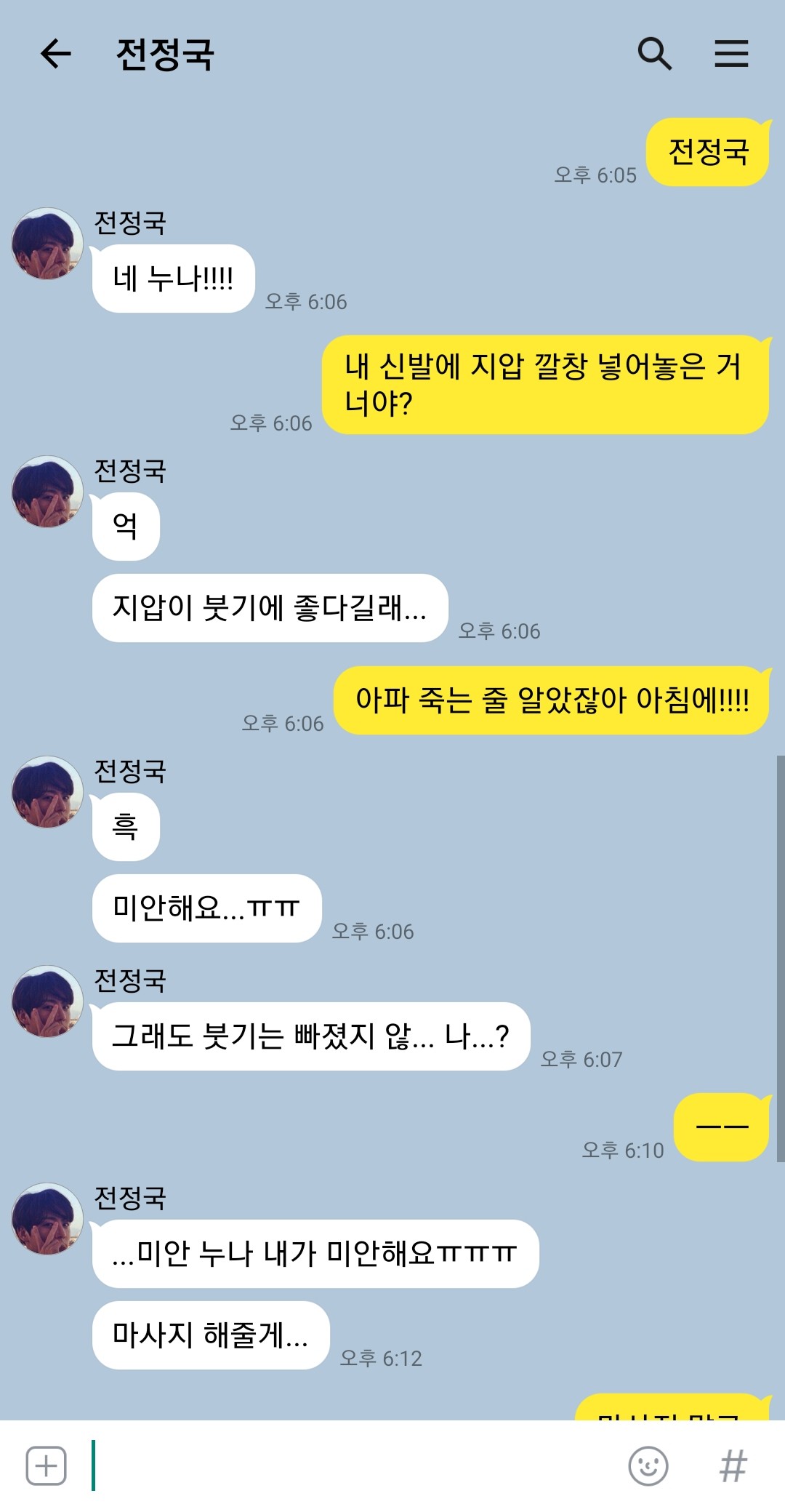Open the emoticon picker
The image size is (785, 1512).
click(648, 1465)
